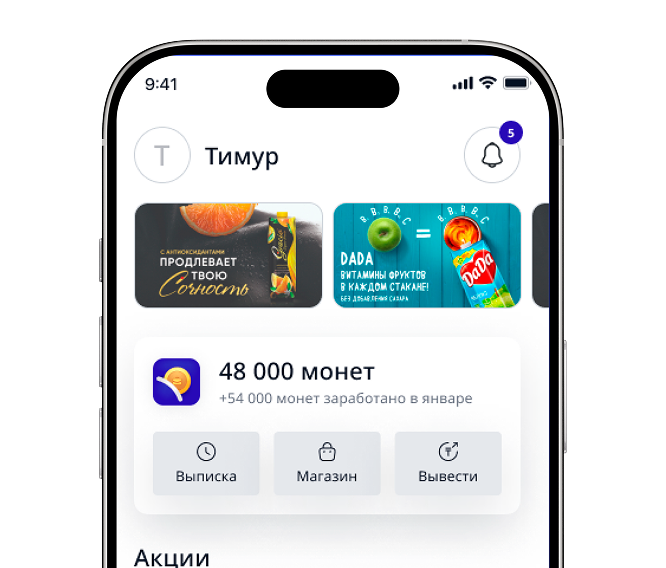
Task: Open Тимур's profile avatar
Action: 162,155
